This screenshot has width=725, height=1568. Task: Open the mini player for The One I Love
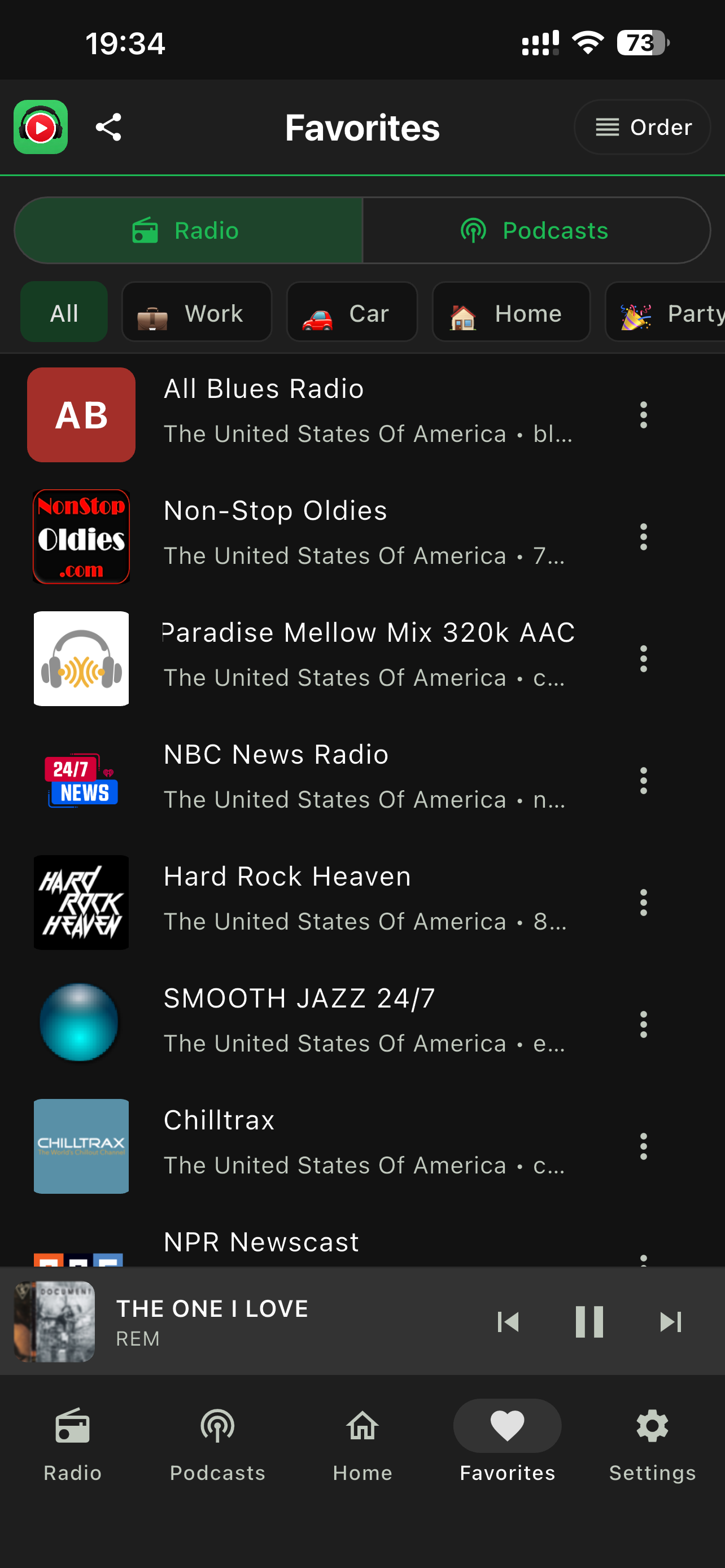coord(243,1322)
